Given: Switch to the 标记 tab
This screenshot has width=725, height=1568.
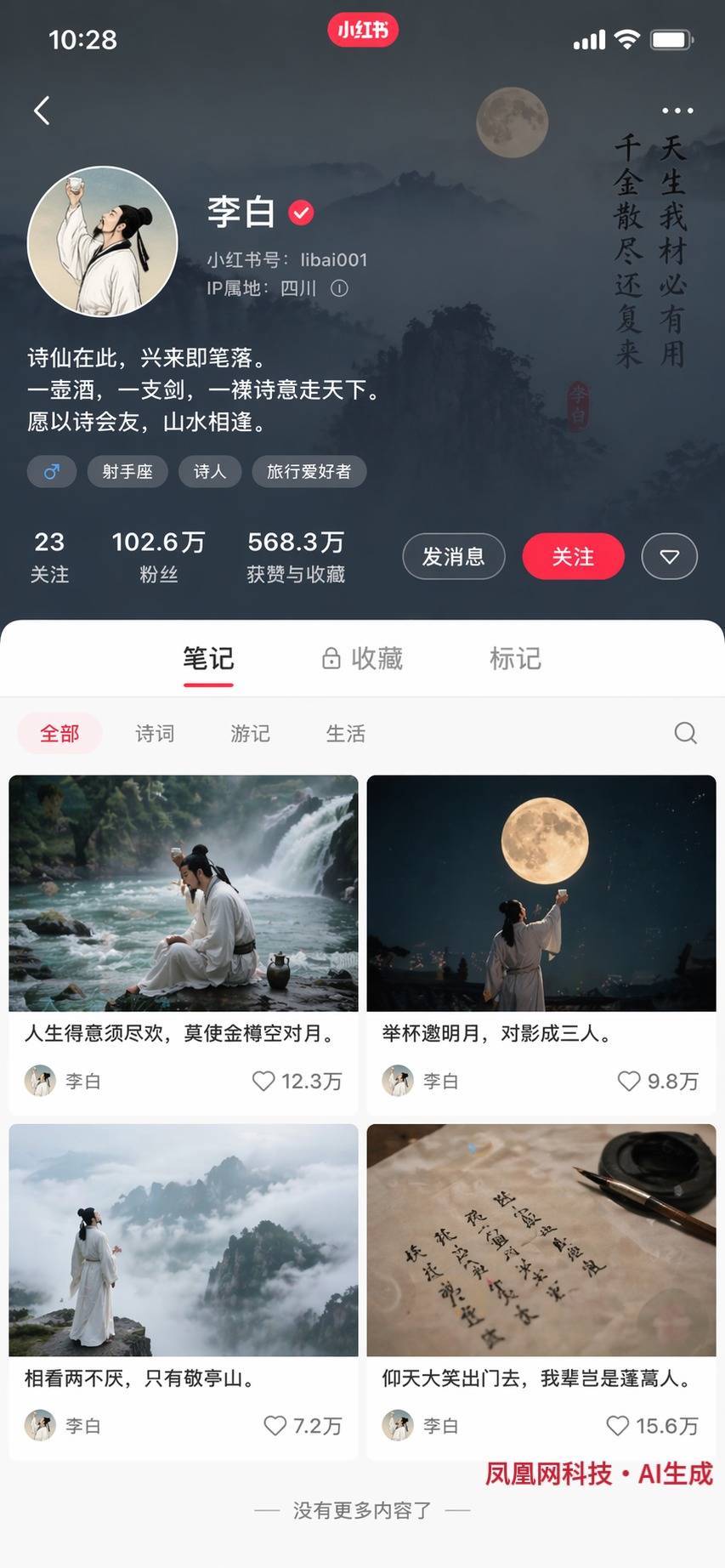Looking at the screenshot, I should click(515, 658).
